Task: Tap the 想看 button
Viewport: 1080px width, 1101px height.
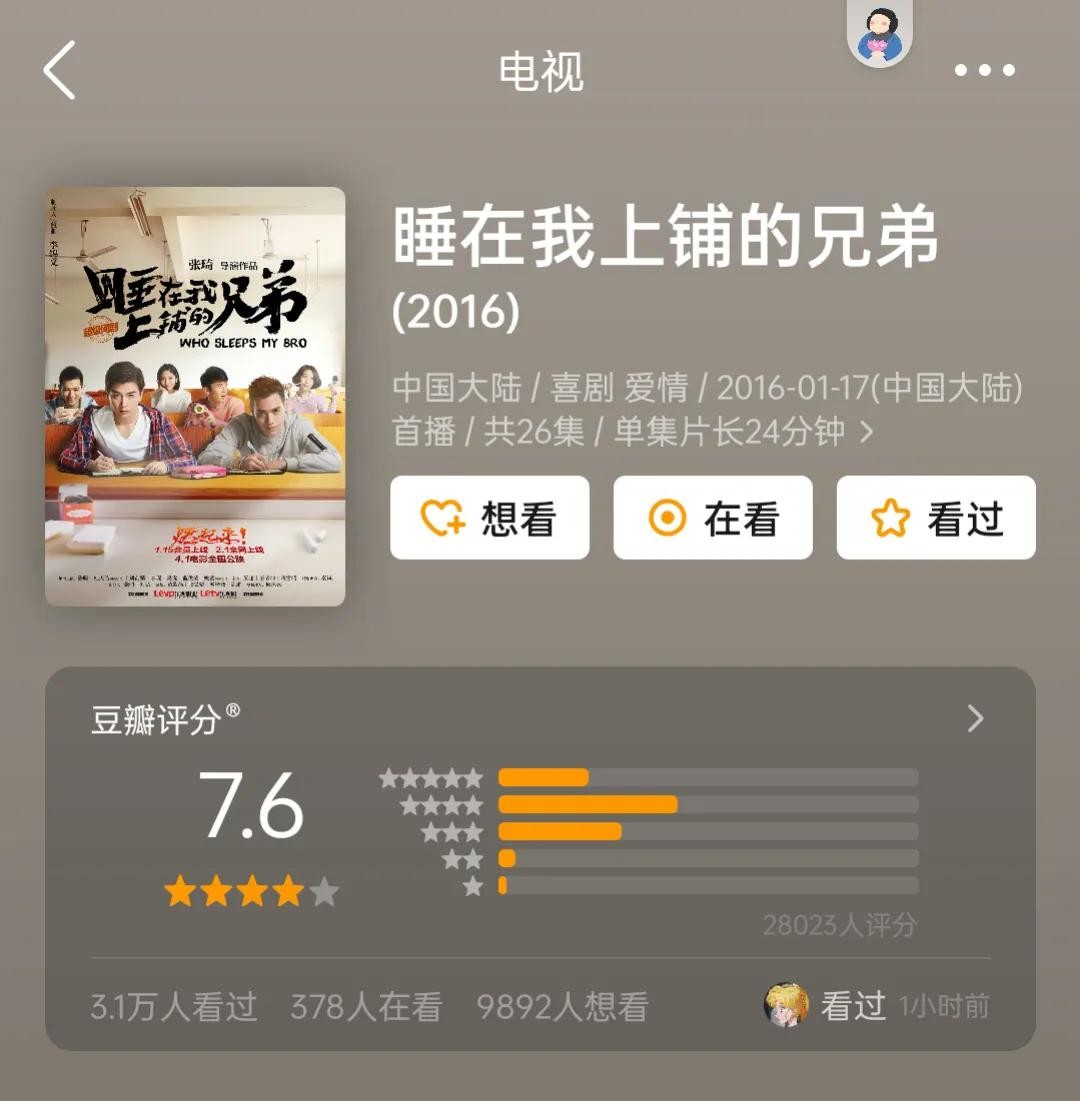Action: (489, 518)
